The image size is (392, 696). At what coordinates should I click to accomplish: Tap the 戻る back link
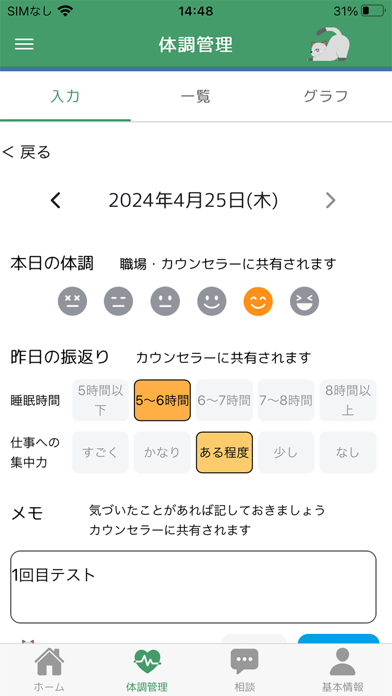pos(27,152)
